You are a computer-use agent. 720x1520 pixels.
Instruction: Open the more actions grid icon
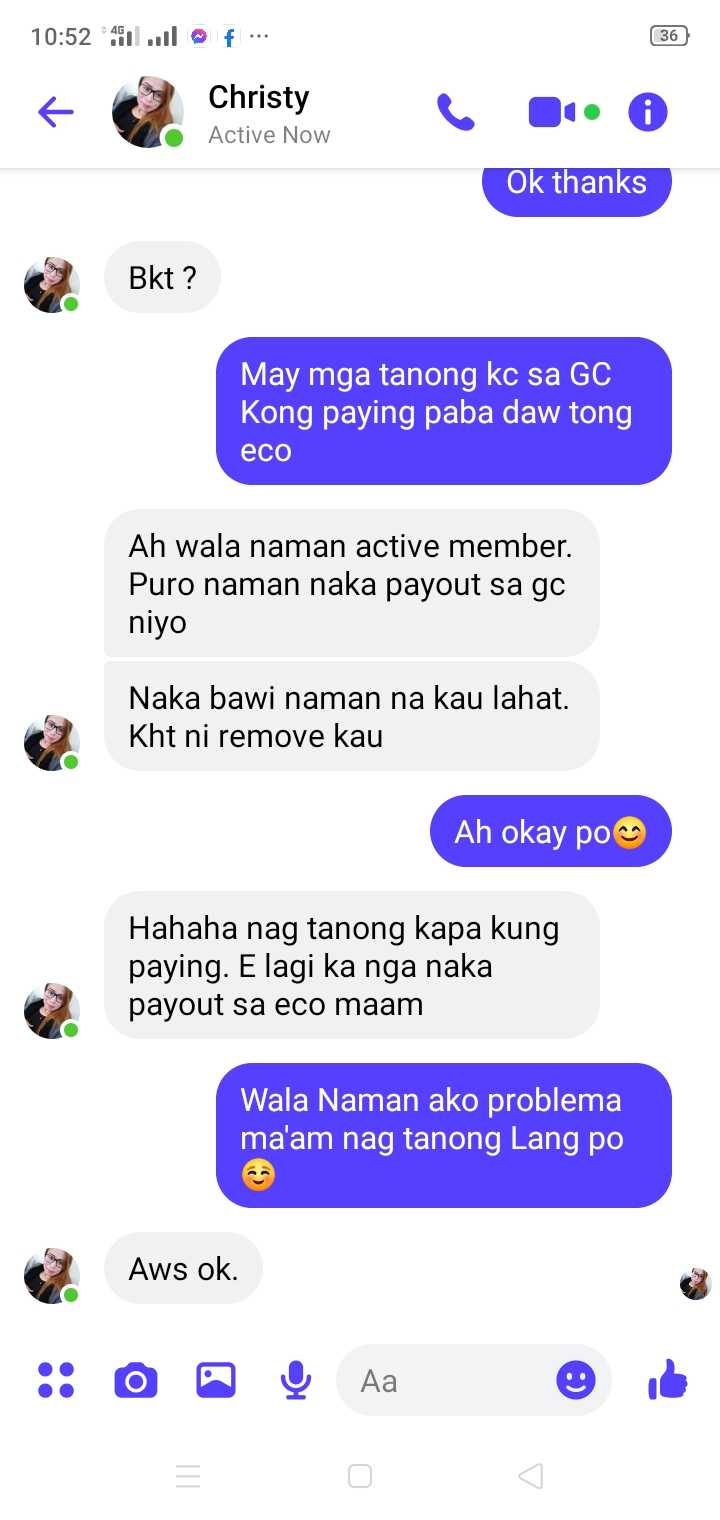pos(56,1381)
